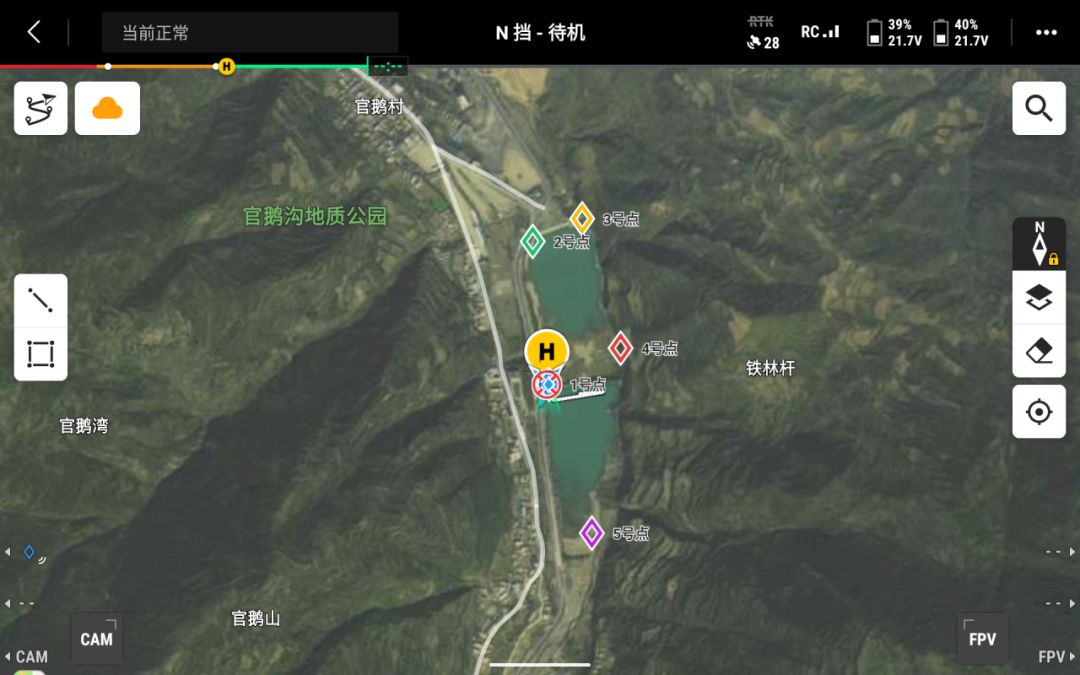Viewport: 1080px width, 675px height.
Task: Select the line drawing tool
Action: point(41,300)
